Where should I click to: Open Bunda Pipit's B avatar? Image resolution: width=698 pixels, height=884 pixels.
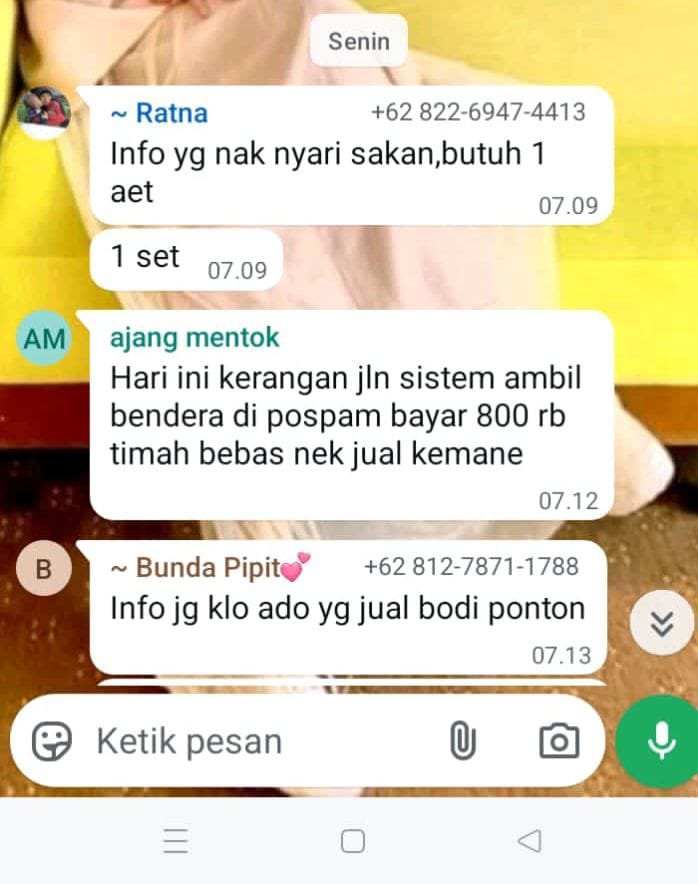(x=44, y=569)
